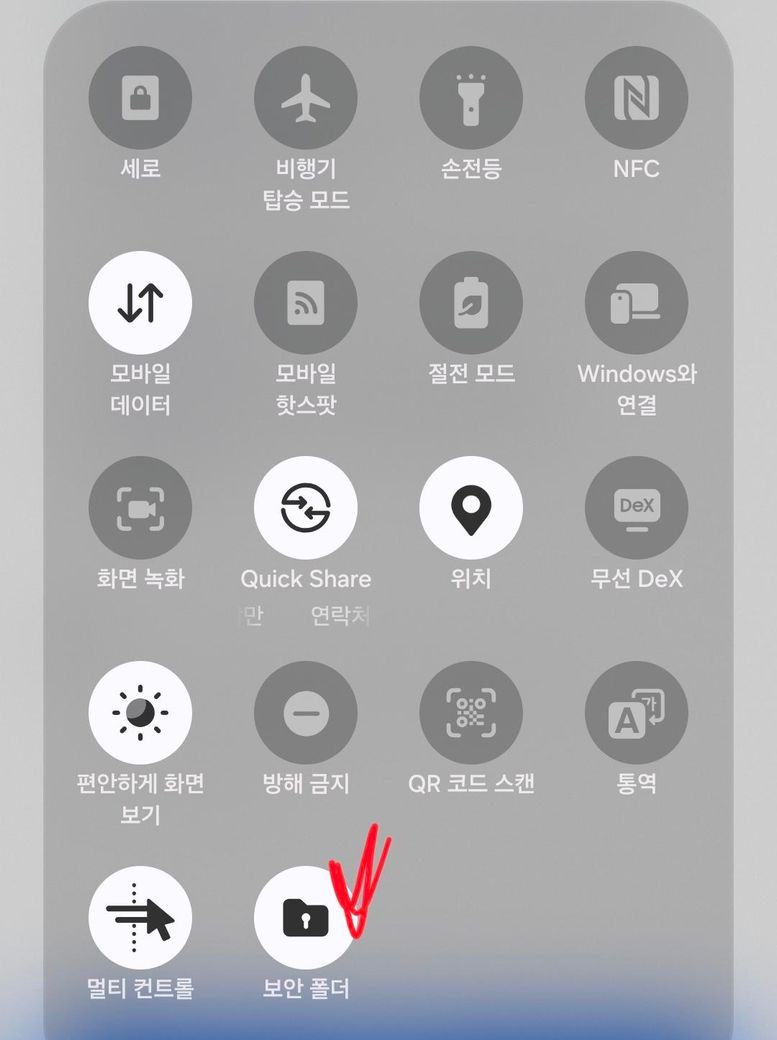
Task: Enable 방해 금지 mode
Action: [x=305, y=713]
